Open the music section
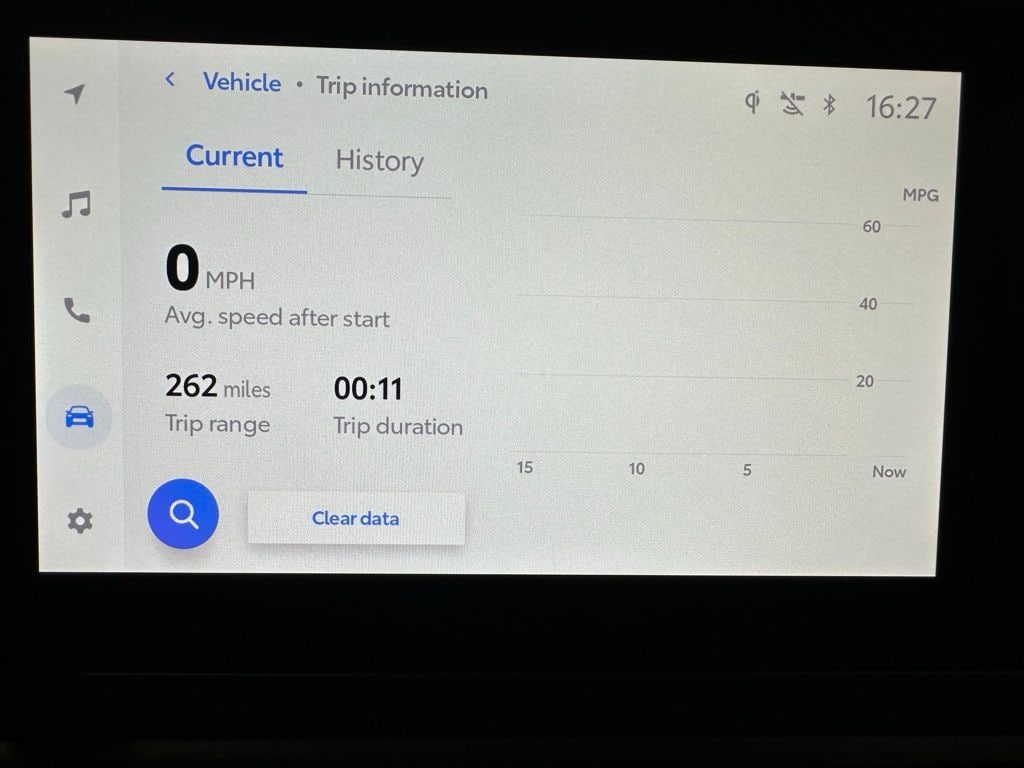 [x=76, y=205]
